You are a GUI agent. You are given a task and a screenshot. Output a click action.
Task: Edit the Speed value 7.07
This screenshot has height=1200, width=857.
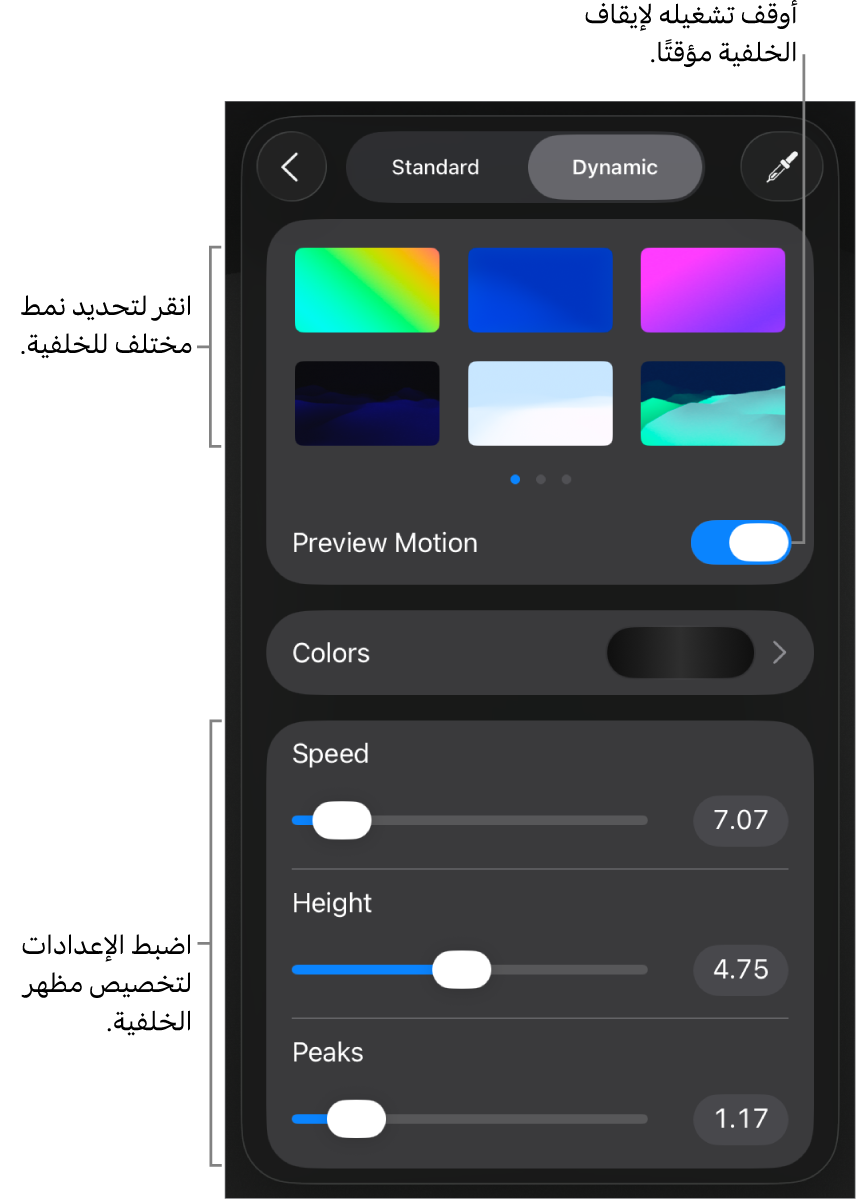coord(740,821)
